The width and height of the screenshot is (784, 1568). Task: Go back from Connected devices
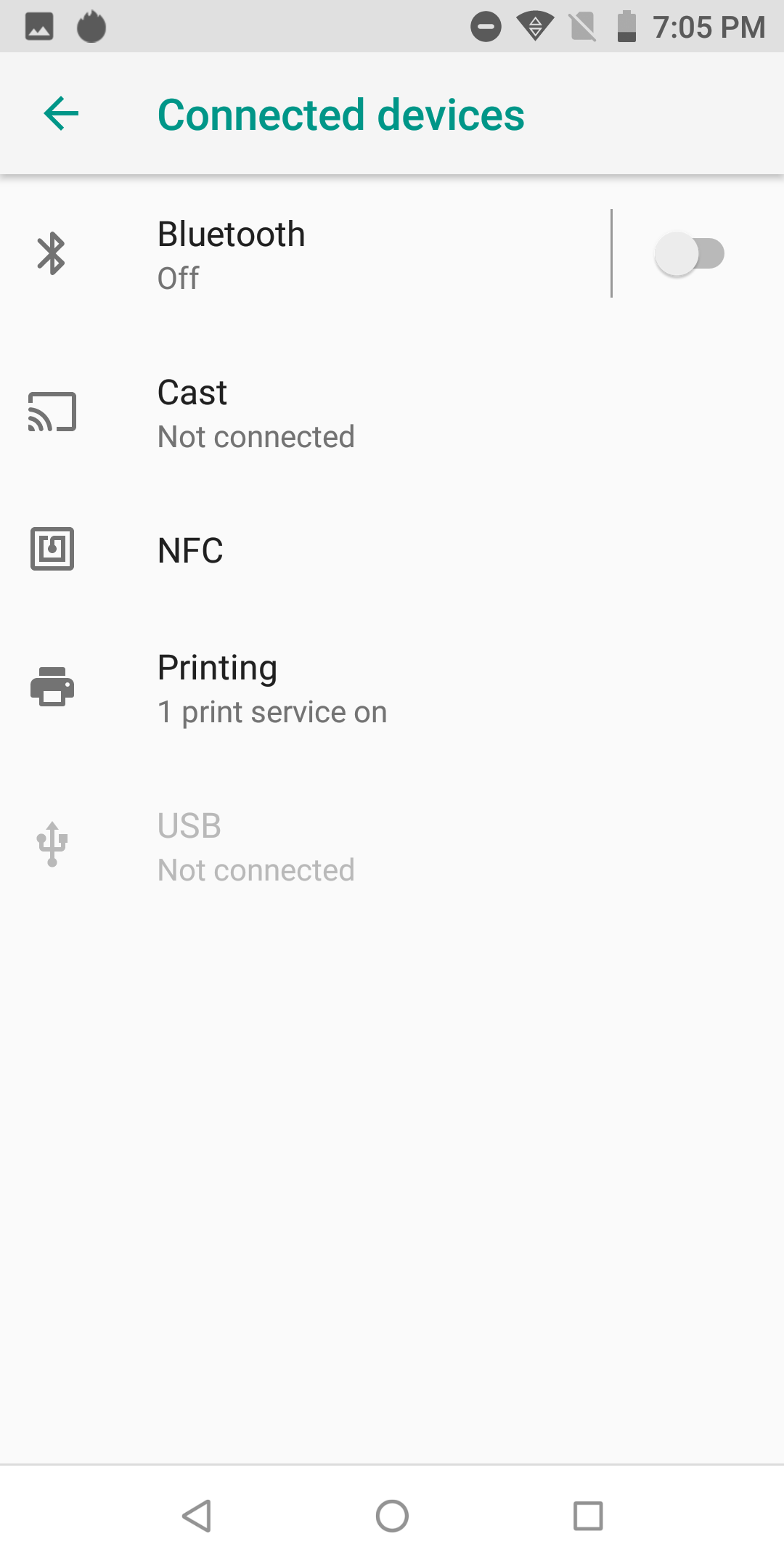pyautogui.click(x=61, y=114)
